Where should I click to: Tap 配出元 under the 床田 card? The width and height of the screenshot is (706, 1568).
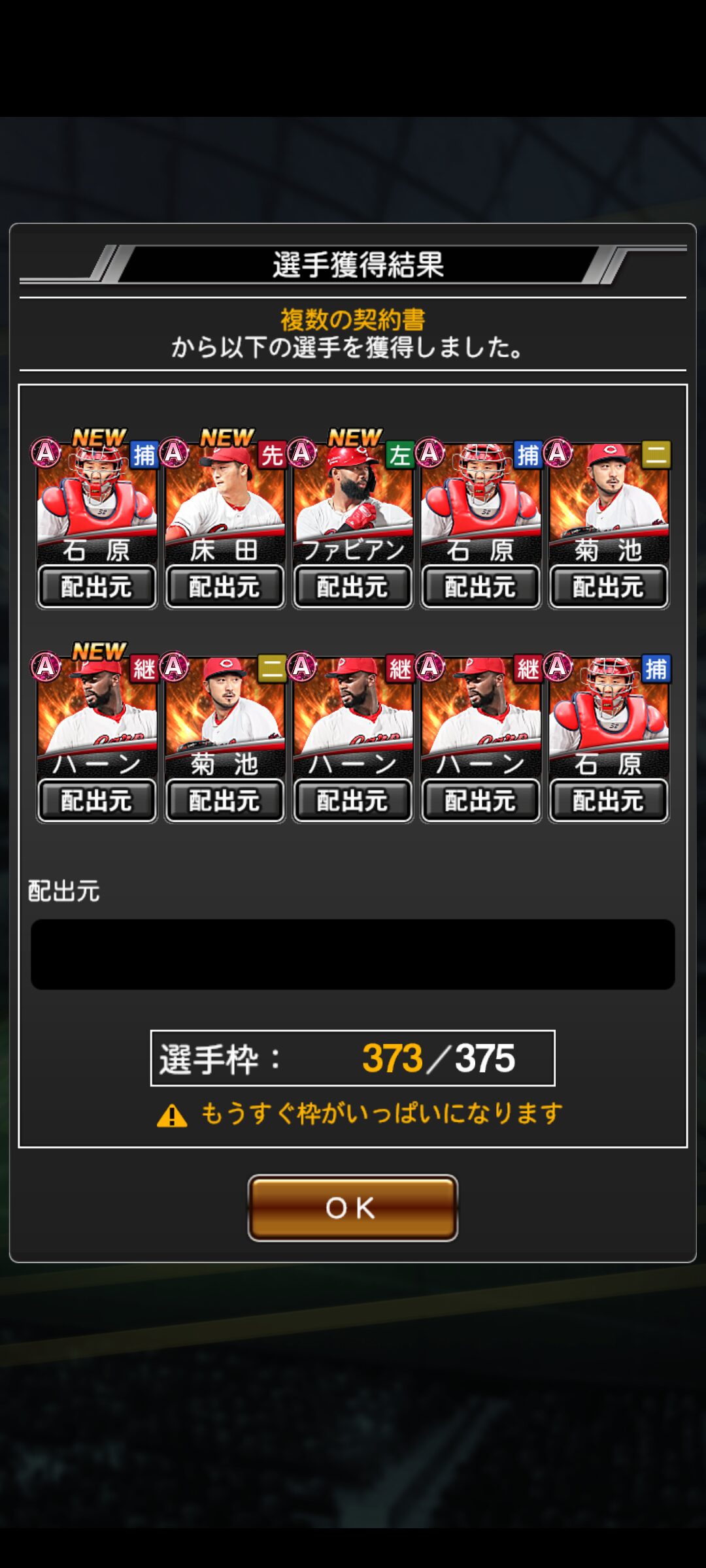click(224, 587)
